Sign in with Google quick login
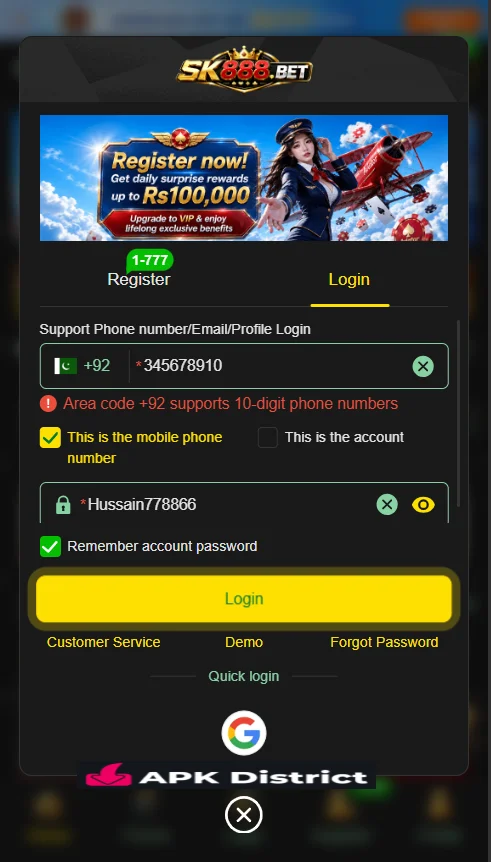This screenshot has height=862, width=491. [x=244, y=733]
